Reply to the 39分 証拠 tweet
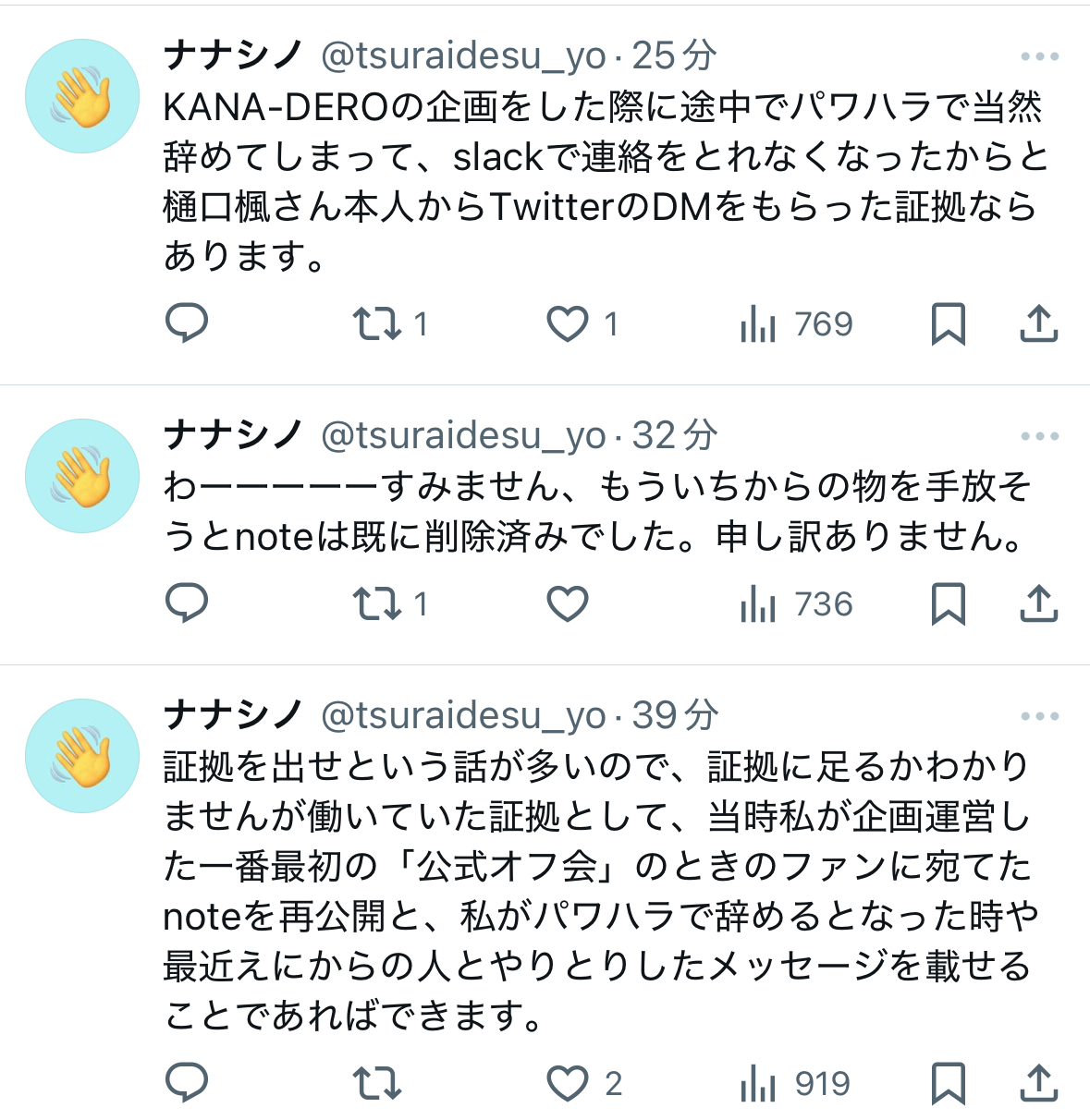The width and height of the screenshot is (1090, 1120). point(186,1082)
